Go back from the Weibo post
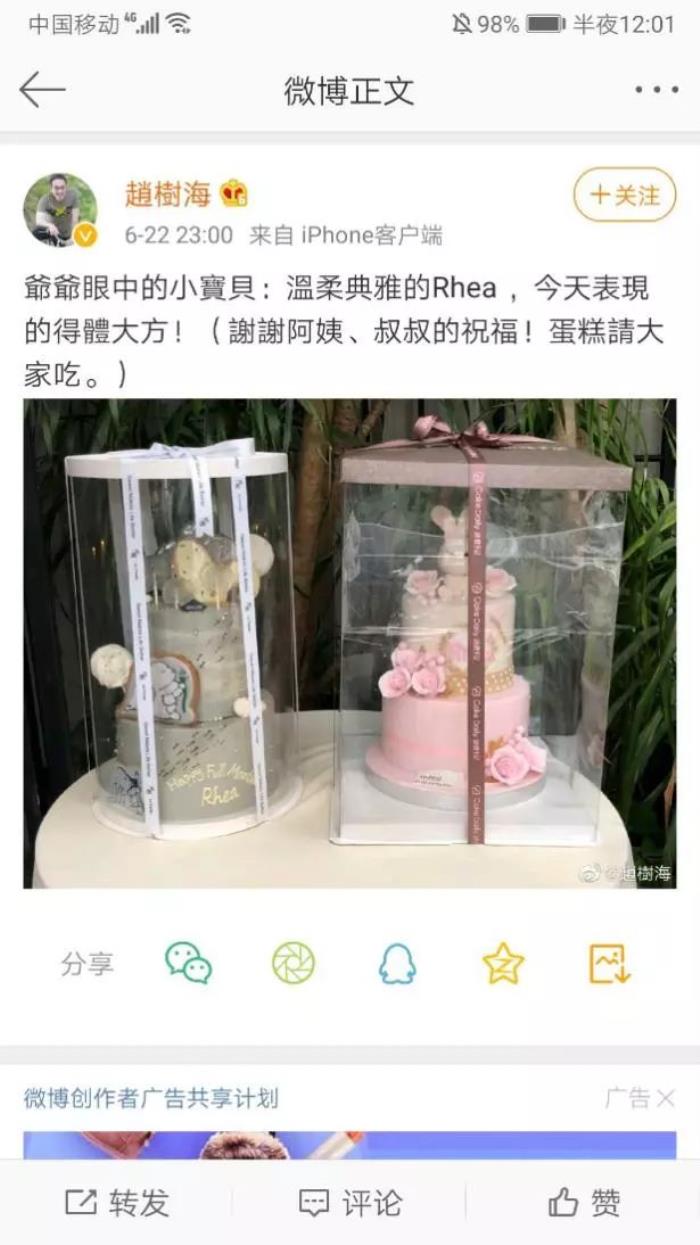 pyautogui.click(x=42, y=90)
